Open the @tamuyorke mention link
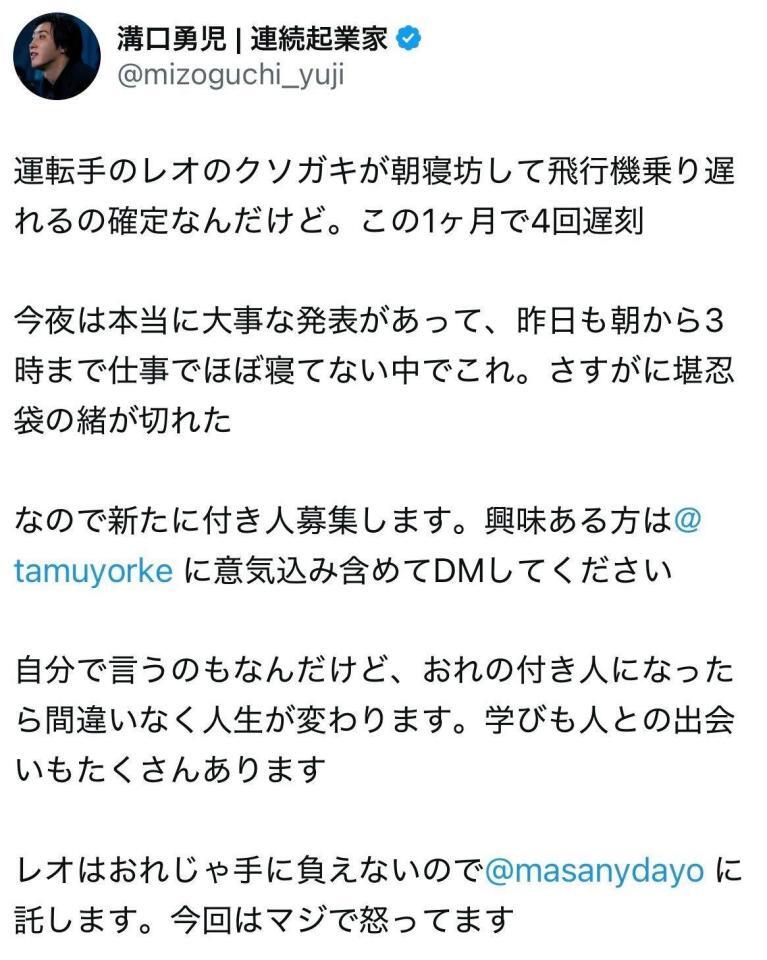 [95, 569]
